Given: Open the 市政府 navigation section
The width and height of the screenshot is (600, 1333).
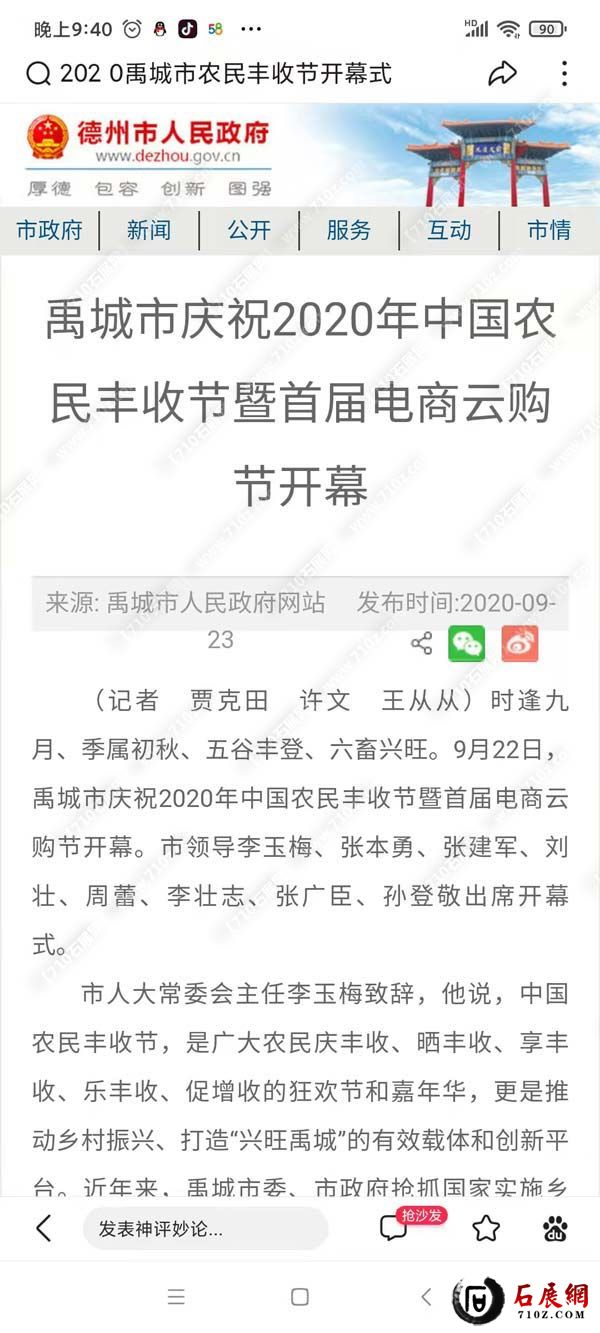Looking at the screenshot, I should coord(49,230).
